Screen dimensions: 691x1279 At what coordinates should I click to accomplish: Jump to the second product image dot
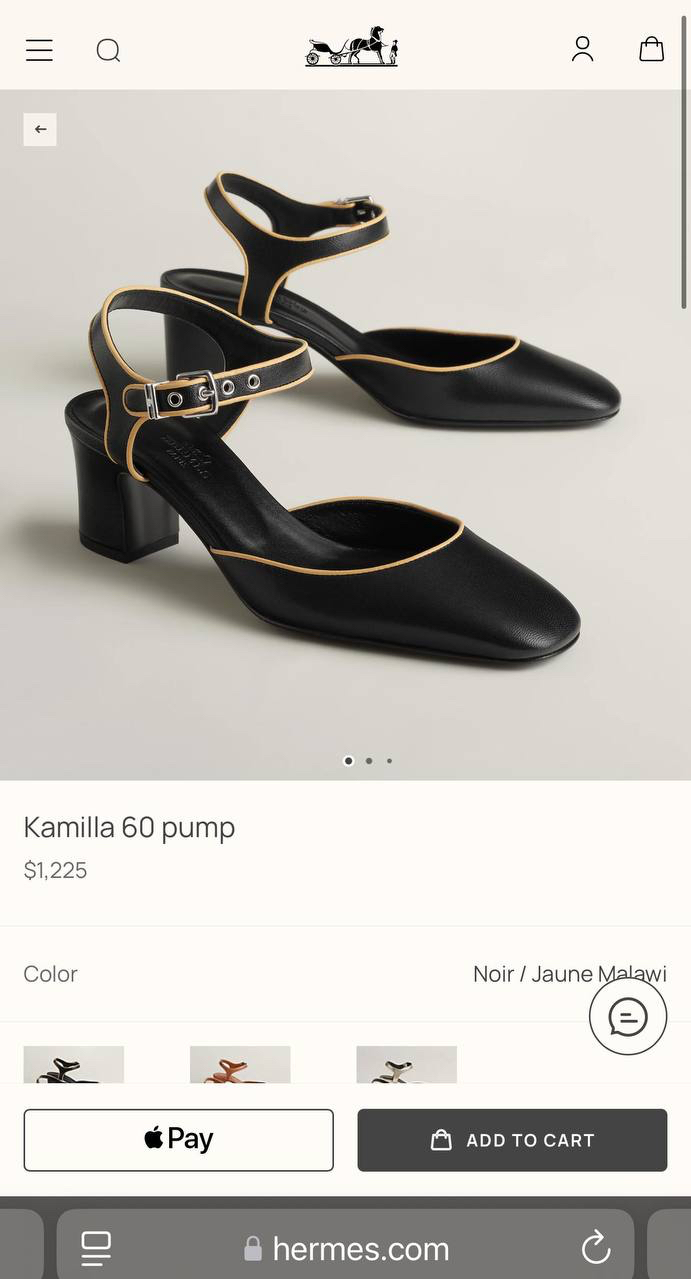click(369, 761)
